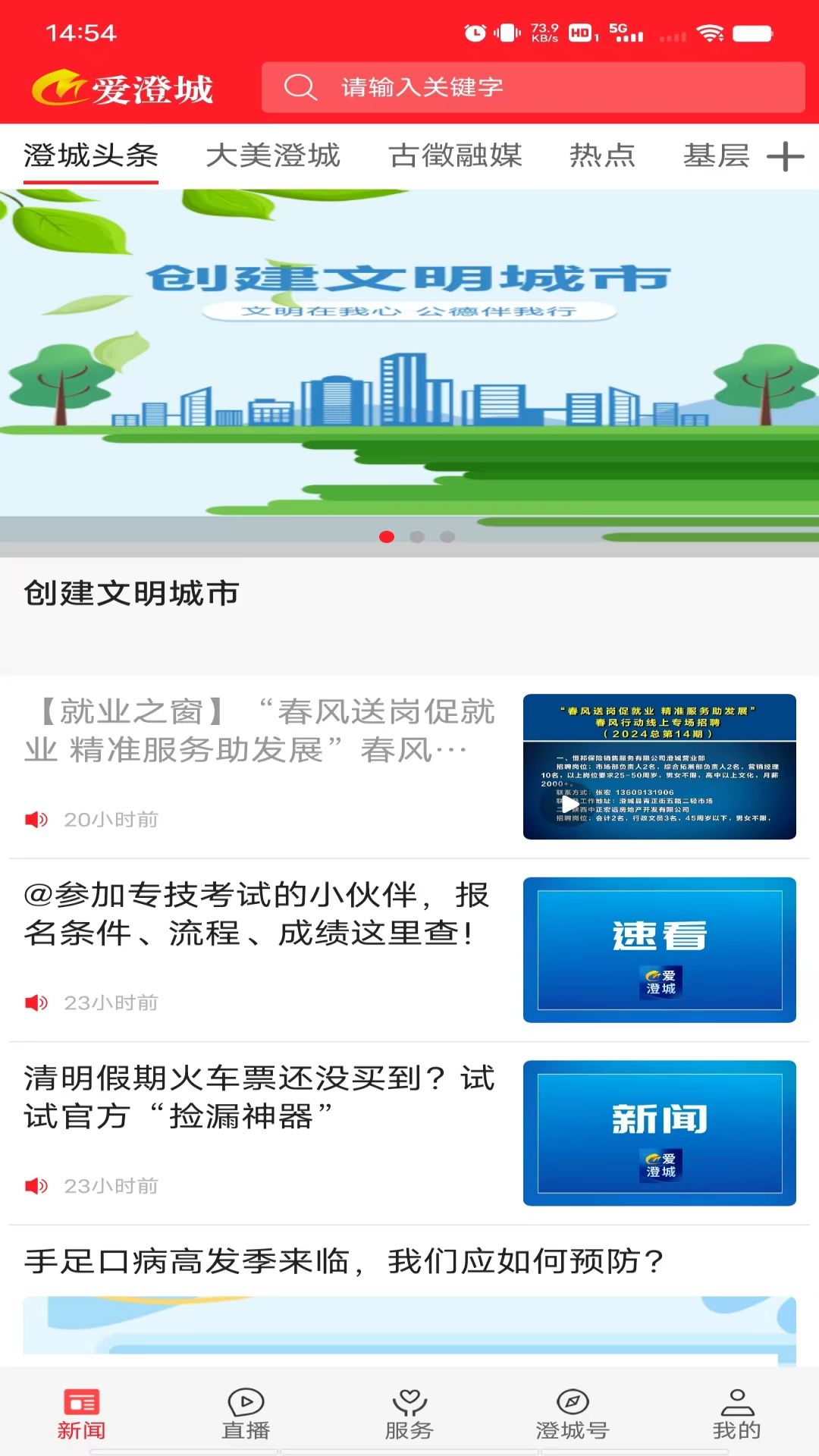
Task: Select the second carousel indicator dot
Action: (x=416, y=537)
